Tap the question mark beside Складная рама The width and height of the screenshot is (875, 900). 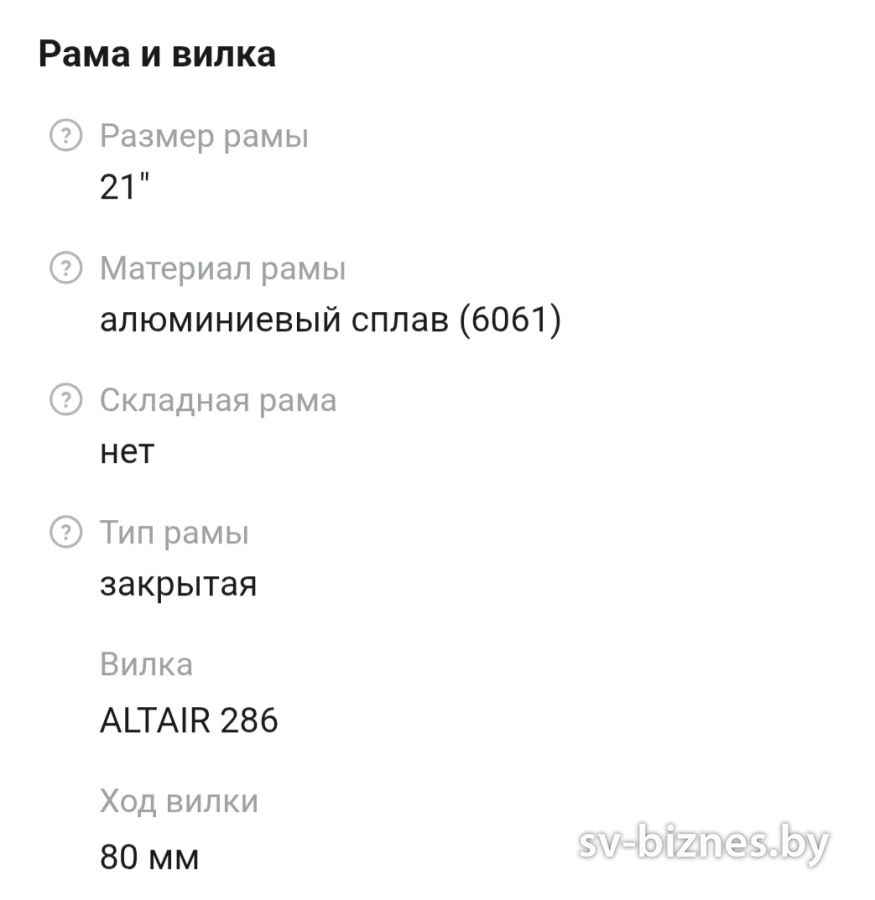(65, 400)
